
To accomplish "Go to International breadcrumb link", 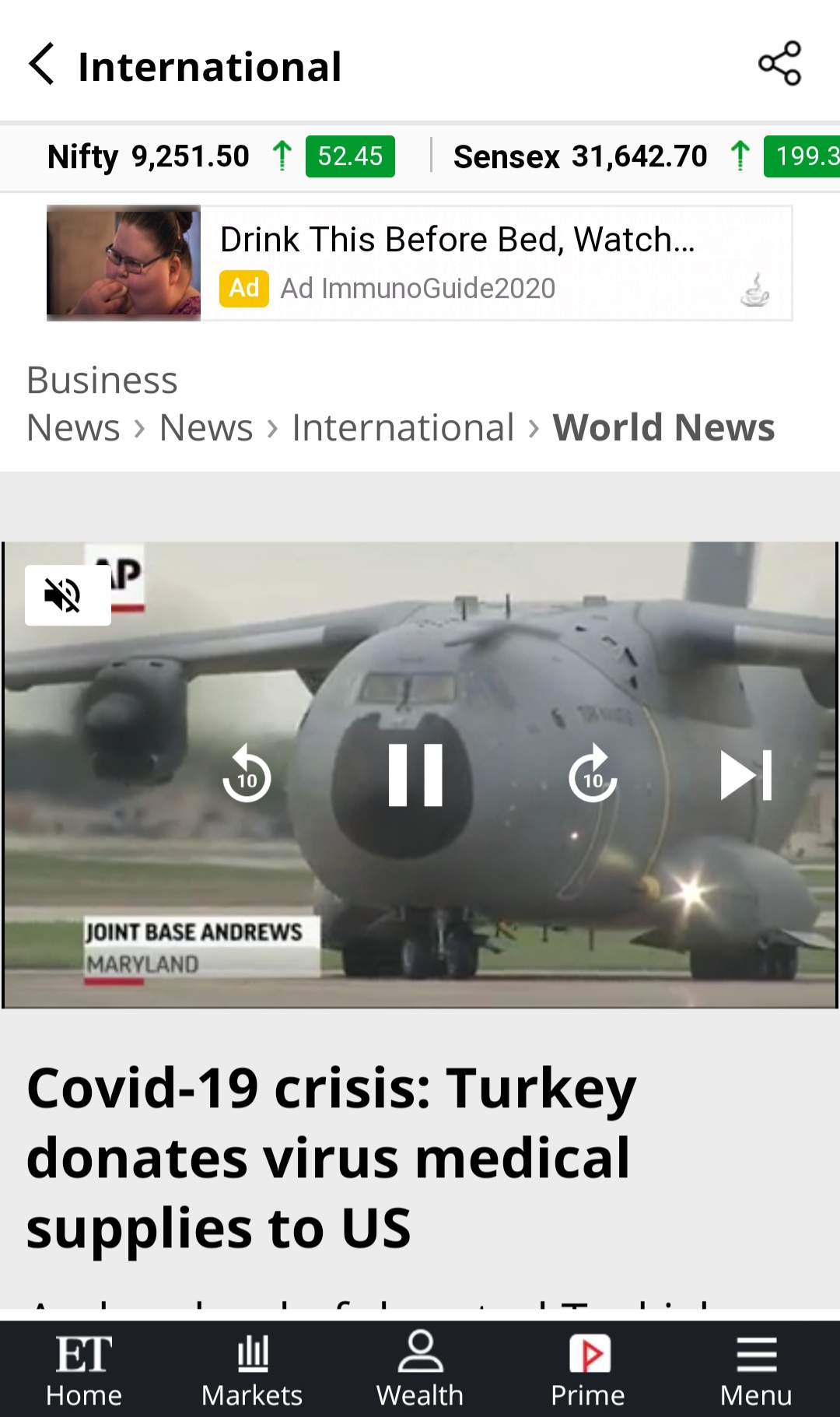I will [403, 428].
